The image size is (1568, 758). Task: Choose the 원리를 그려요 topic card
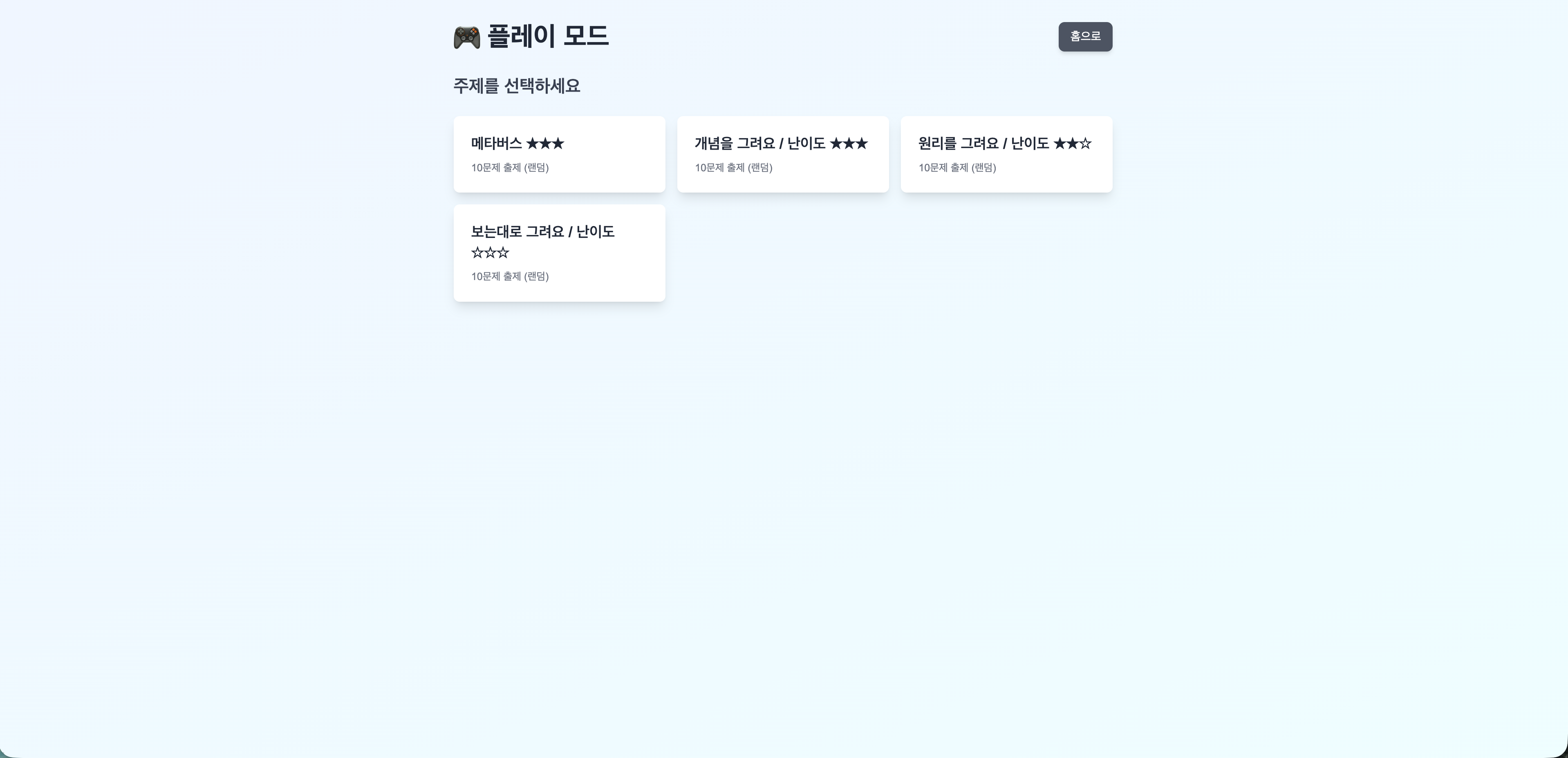tap(1006, 154)
